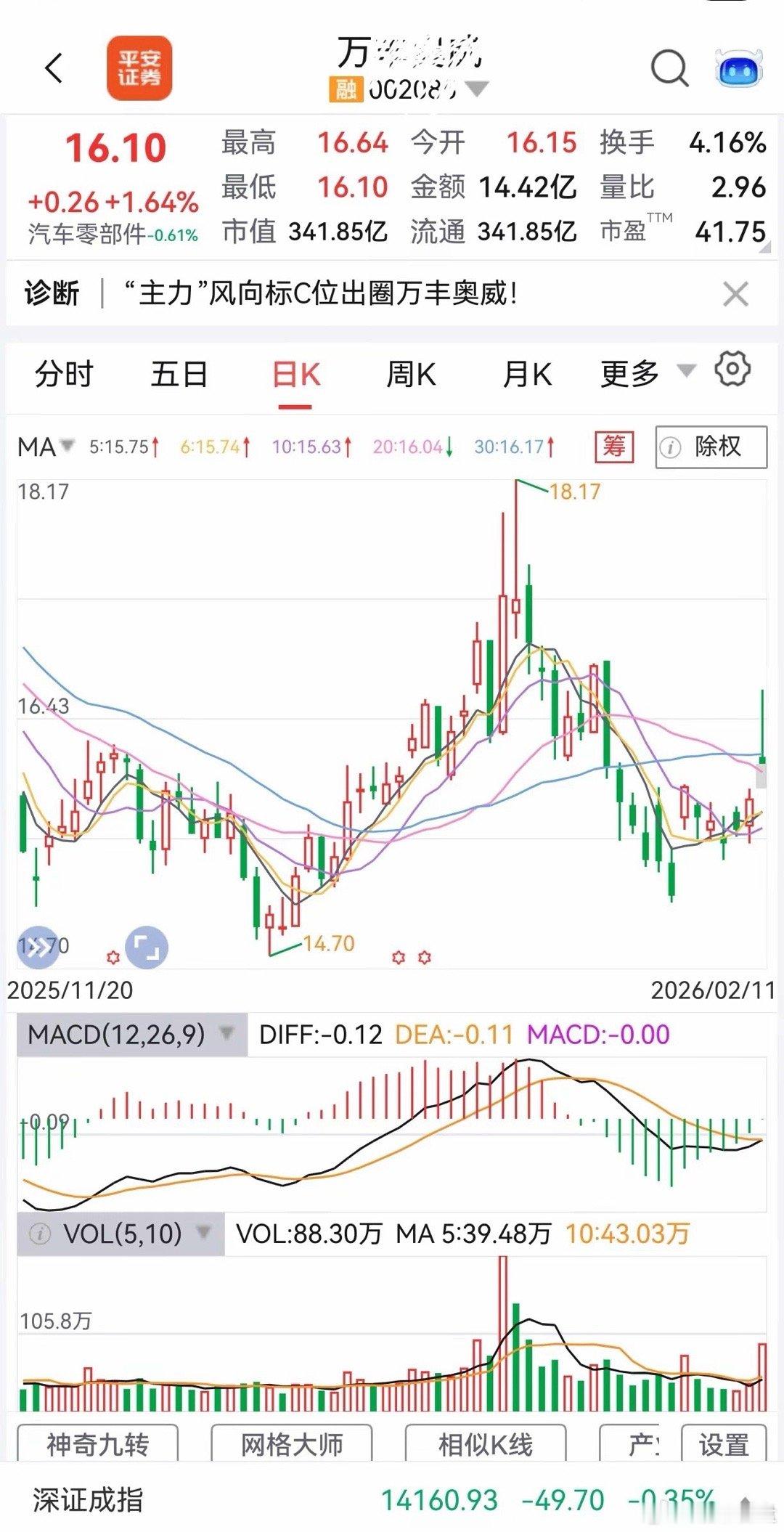
Task: Open the robot assistant icon
Action: coord(739,69)
